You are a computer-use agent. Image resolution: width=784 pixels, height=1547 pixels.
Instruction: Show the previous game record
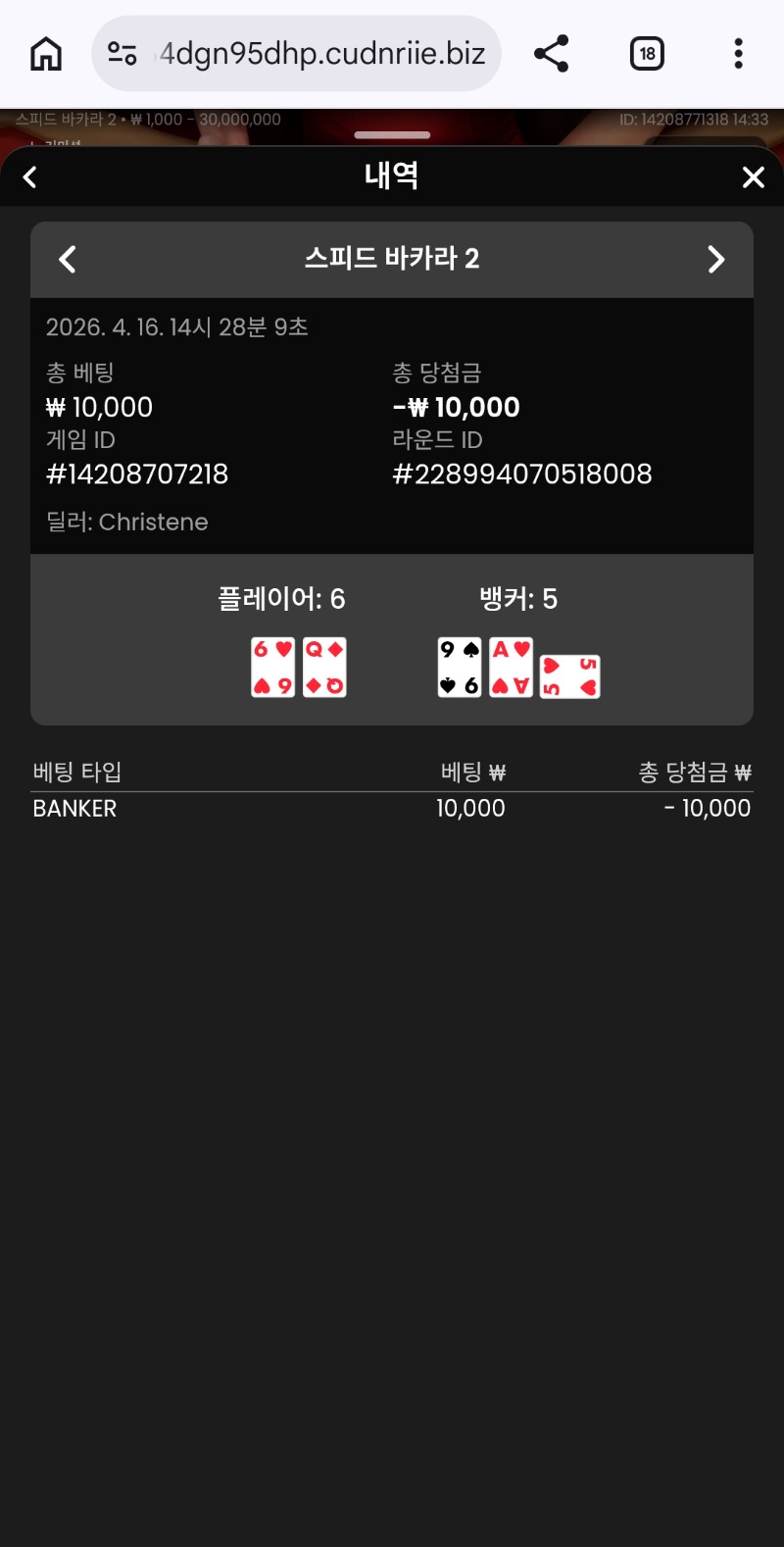[x=68, y=260]
